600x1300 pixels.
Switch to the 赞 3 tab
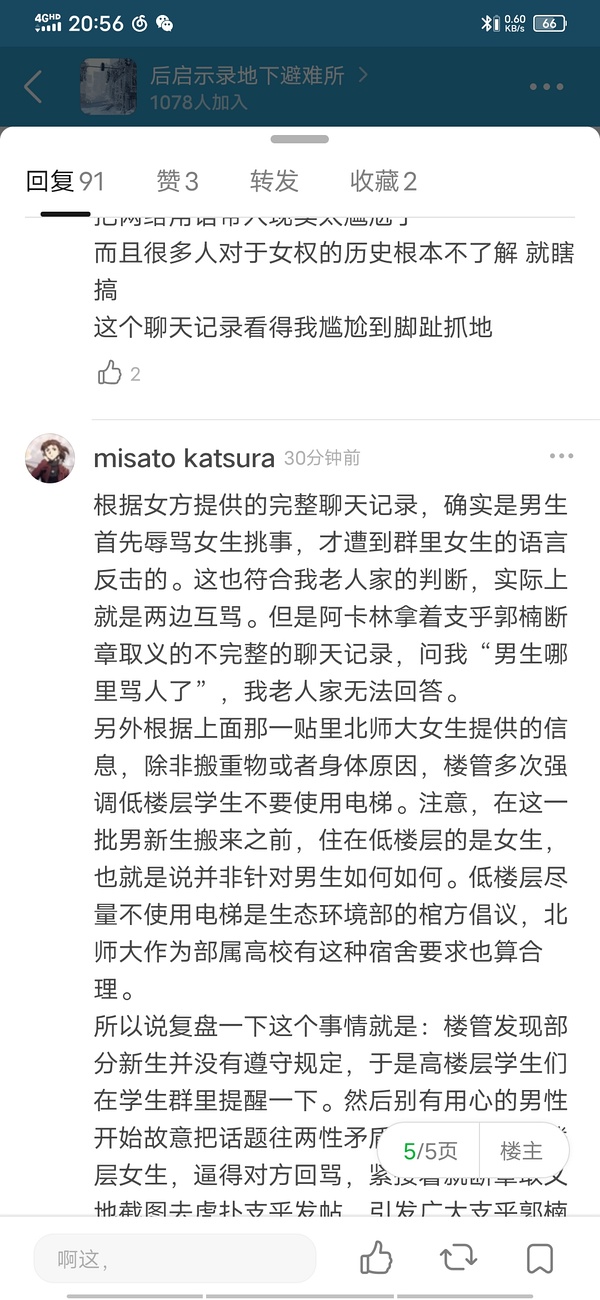(x=177, y=181)
